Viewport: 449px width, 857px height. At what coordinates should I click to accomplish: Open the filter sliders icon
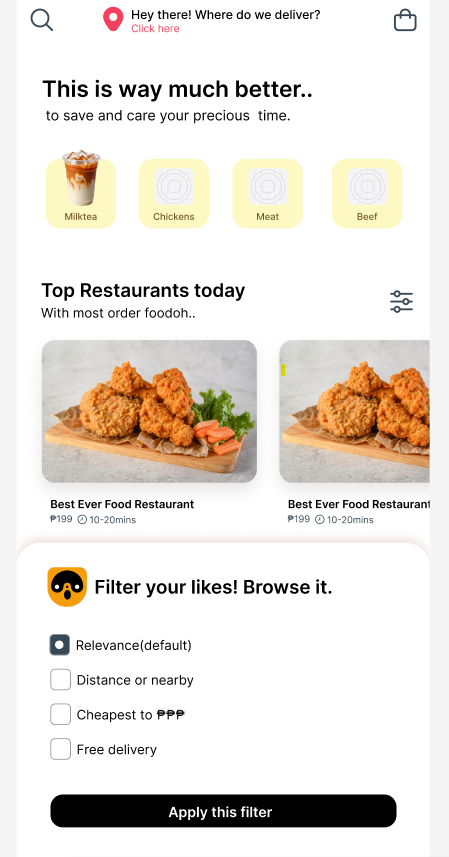(401, 302)
